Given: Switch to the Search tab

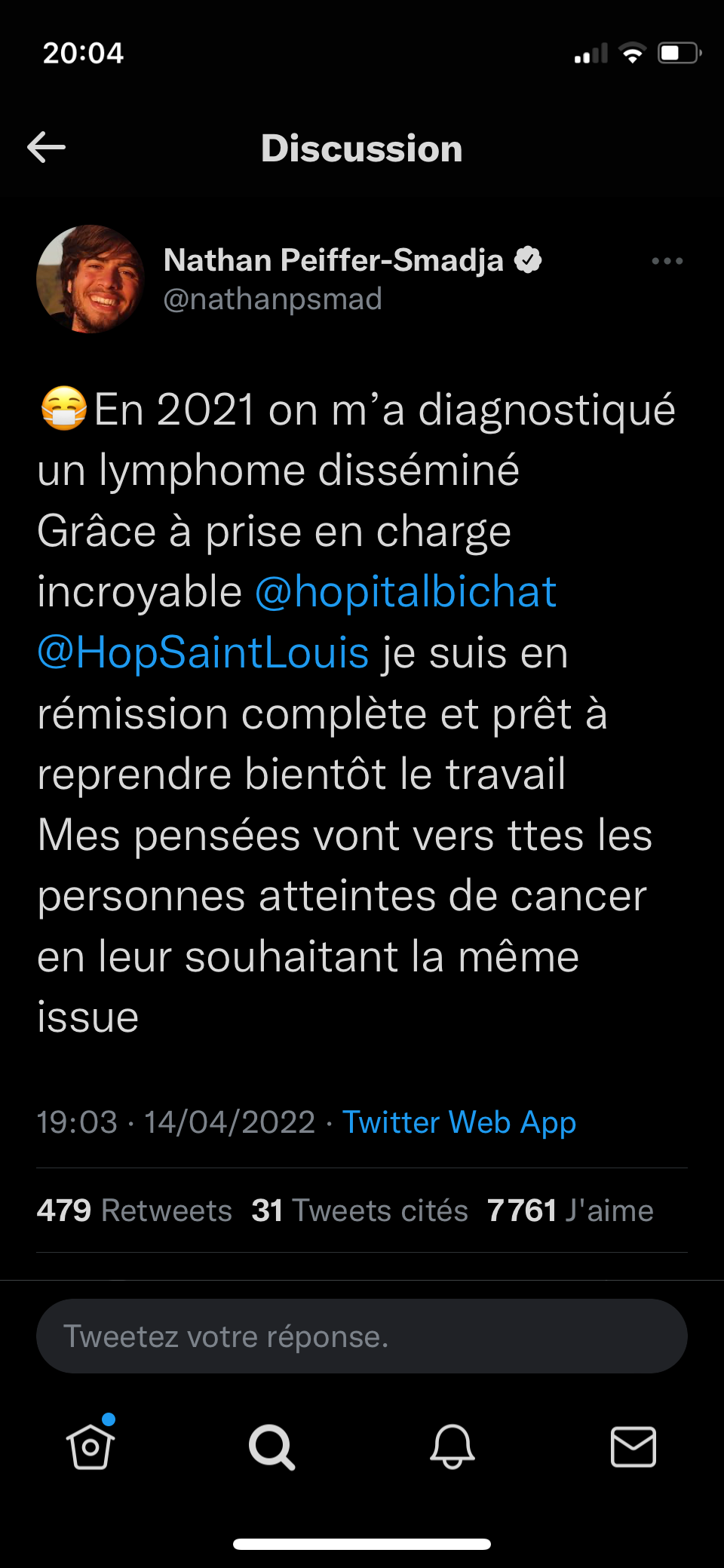Looking at the screenshot, I should pos(271,1447).
